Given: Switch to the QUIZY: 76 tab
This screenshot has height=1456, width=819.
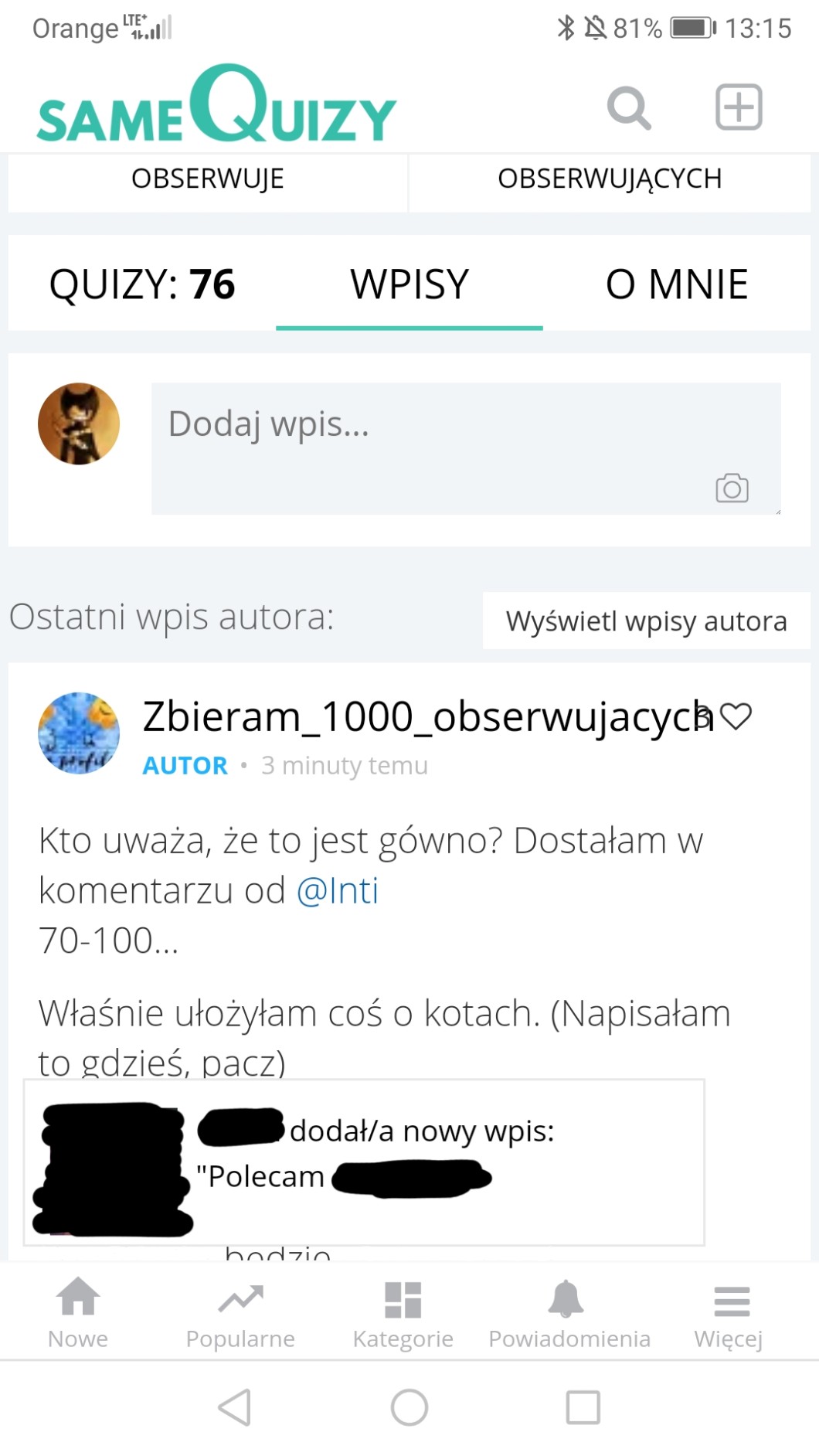Looking at the screenshot, I should tap(142, 284).
